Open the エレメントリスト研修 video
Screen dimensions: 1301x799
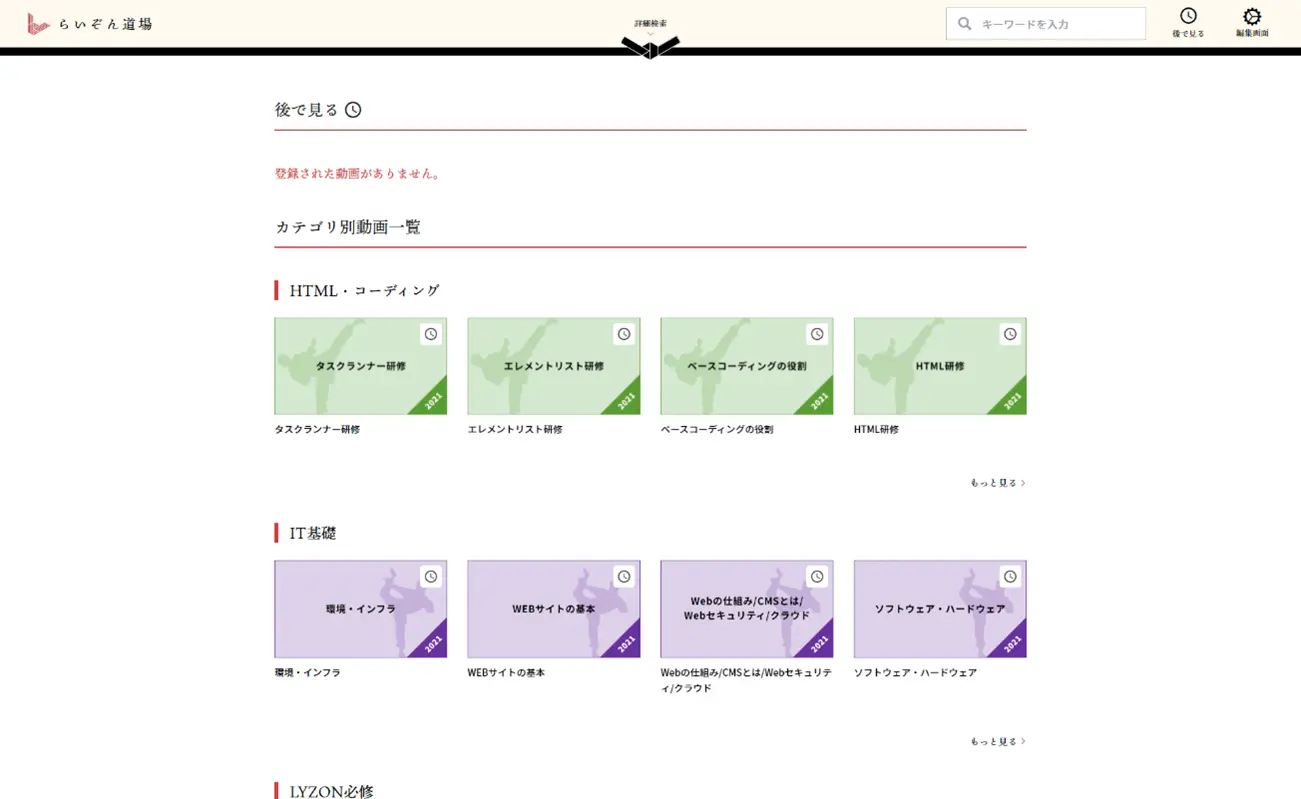tap(553, 367)
